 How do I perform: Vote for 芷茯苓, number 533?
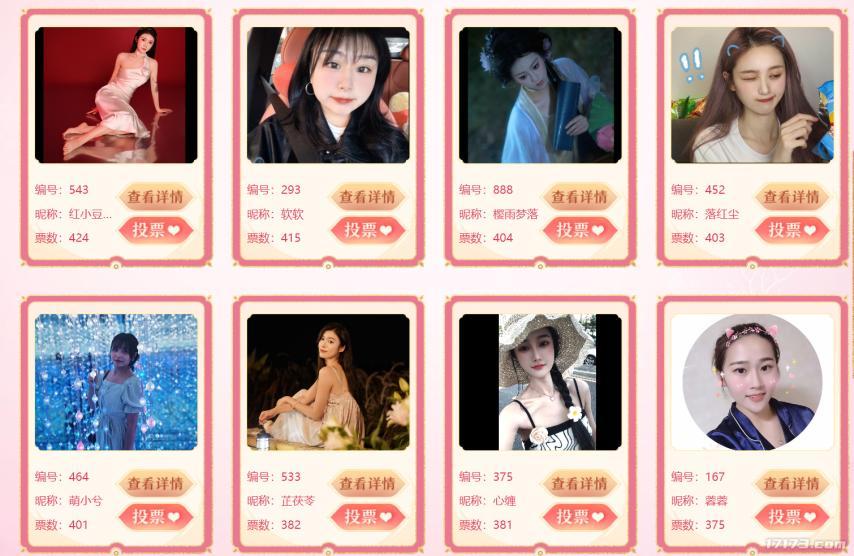367,517
